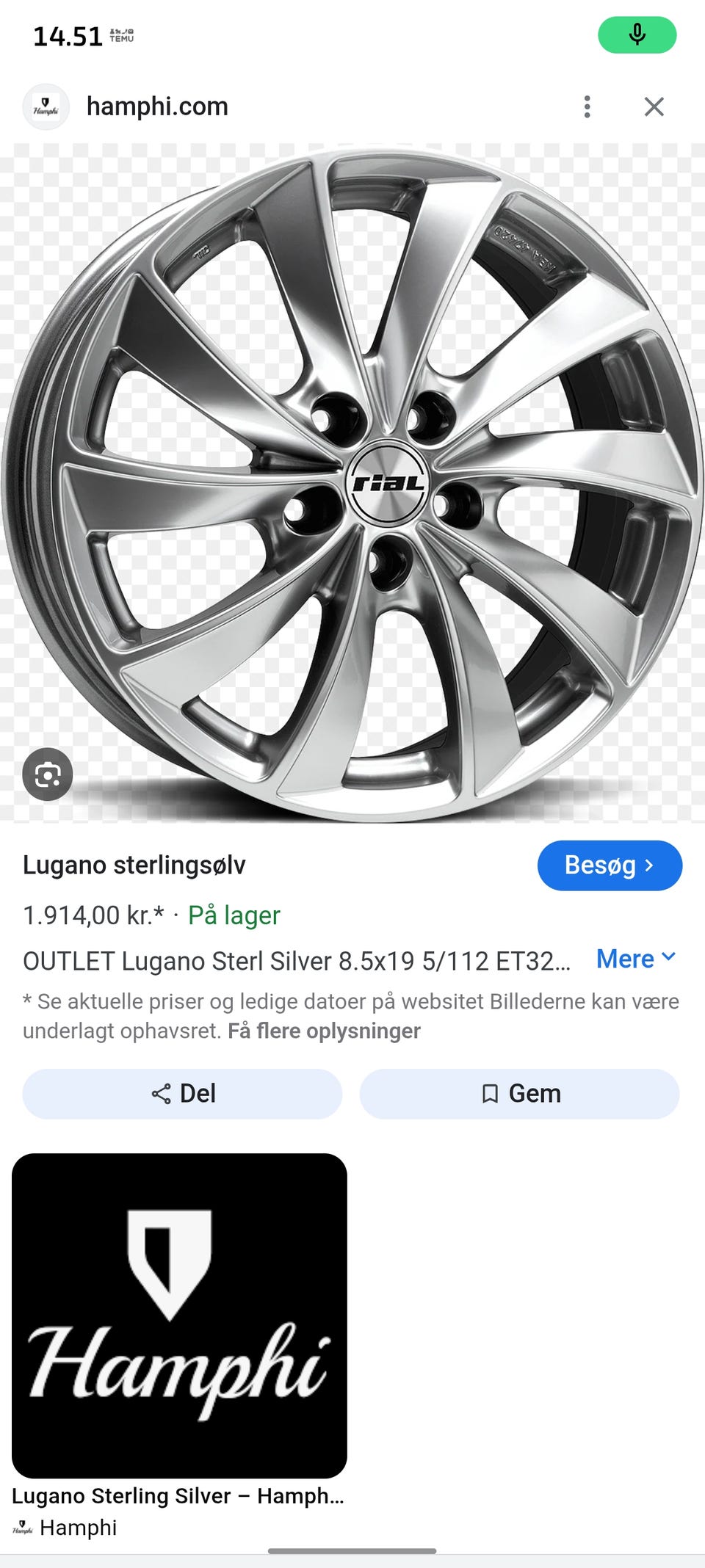Viewport: 705px width, 1568px height.
Task: Search this image with Lens icon
Action: click(x=48, y=774)
